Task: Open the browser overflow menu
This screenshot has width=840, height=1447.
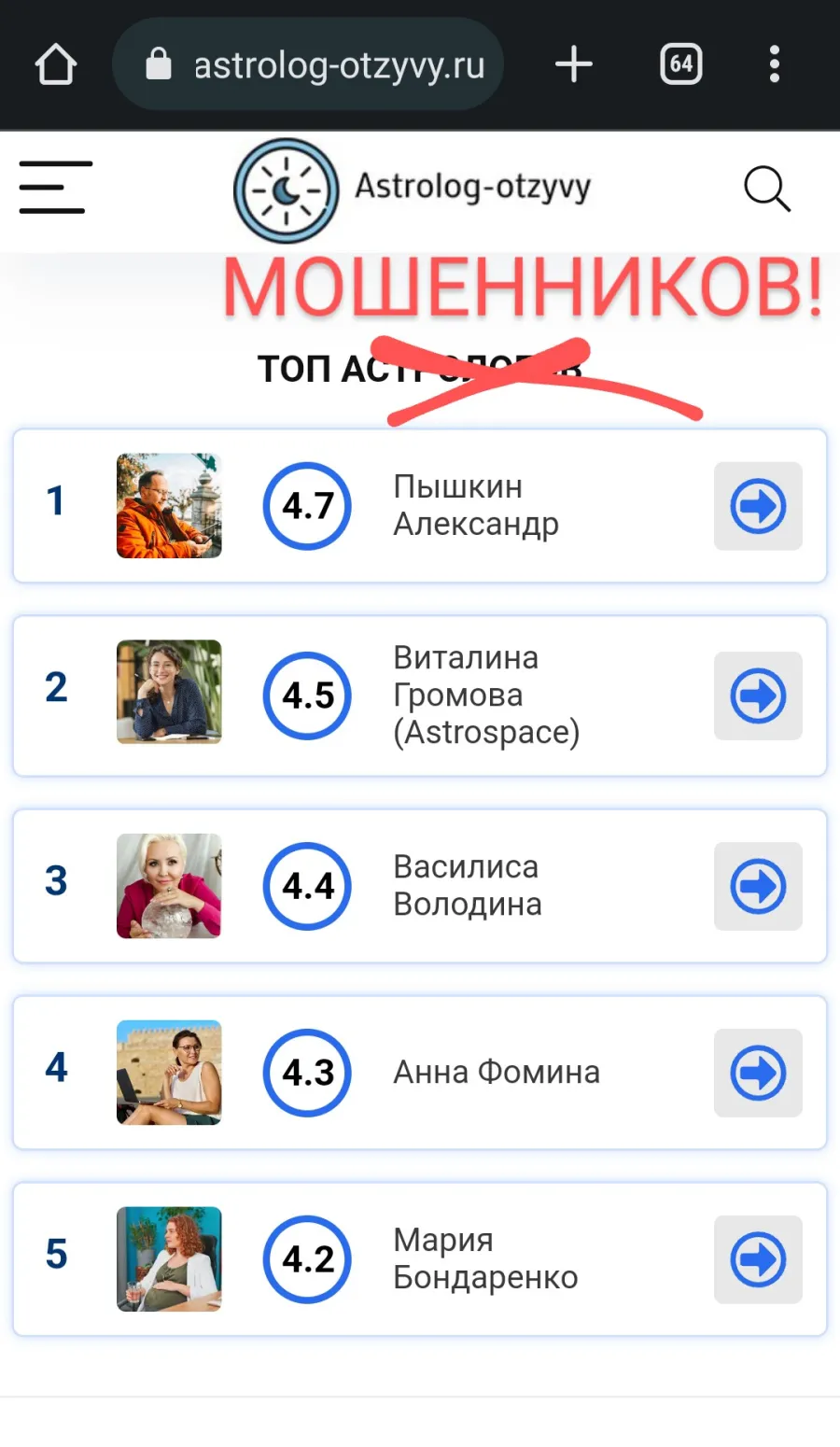Action: coord(775,64)
